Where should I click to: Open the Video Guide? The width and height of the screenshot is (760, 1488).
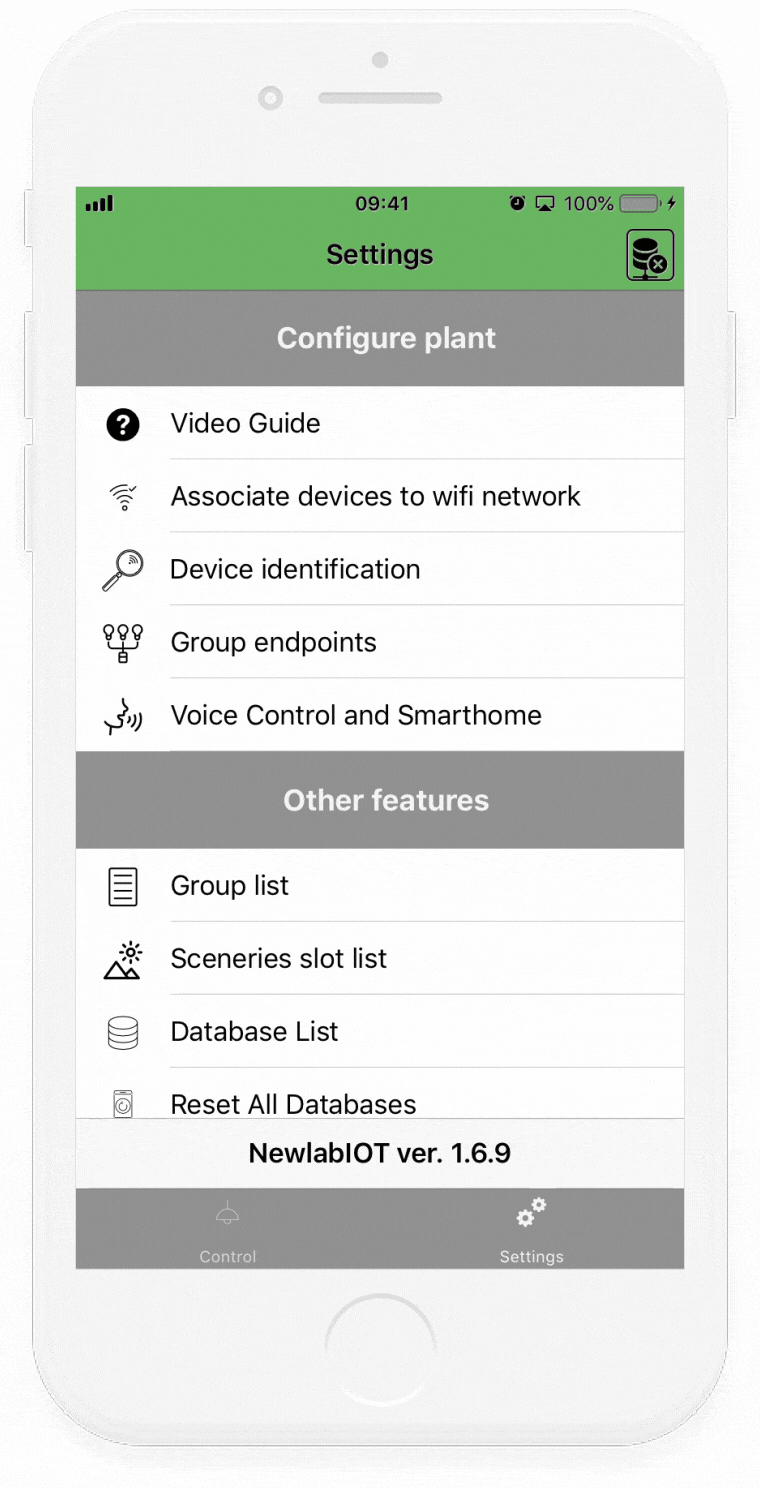pyautogui.click(x=380, y=423)
